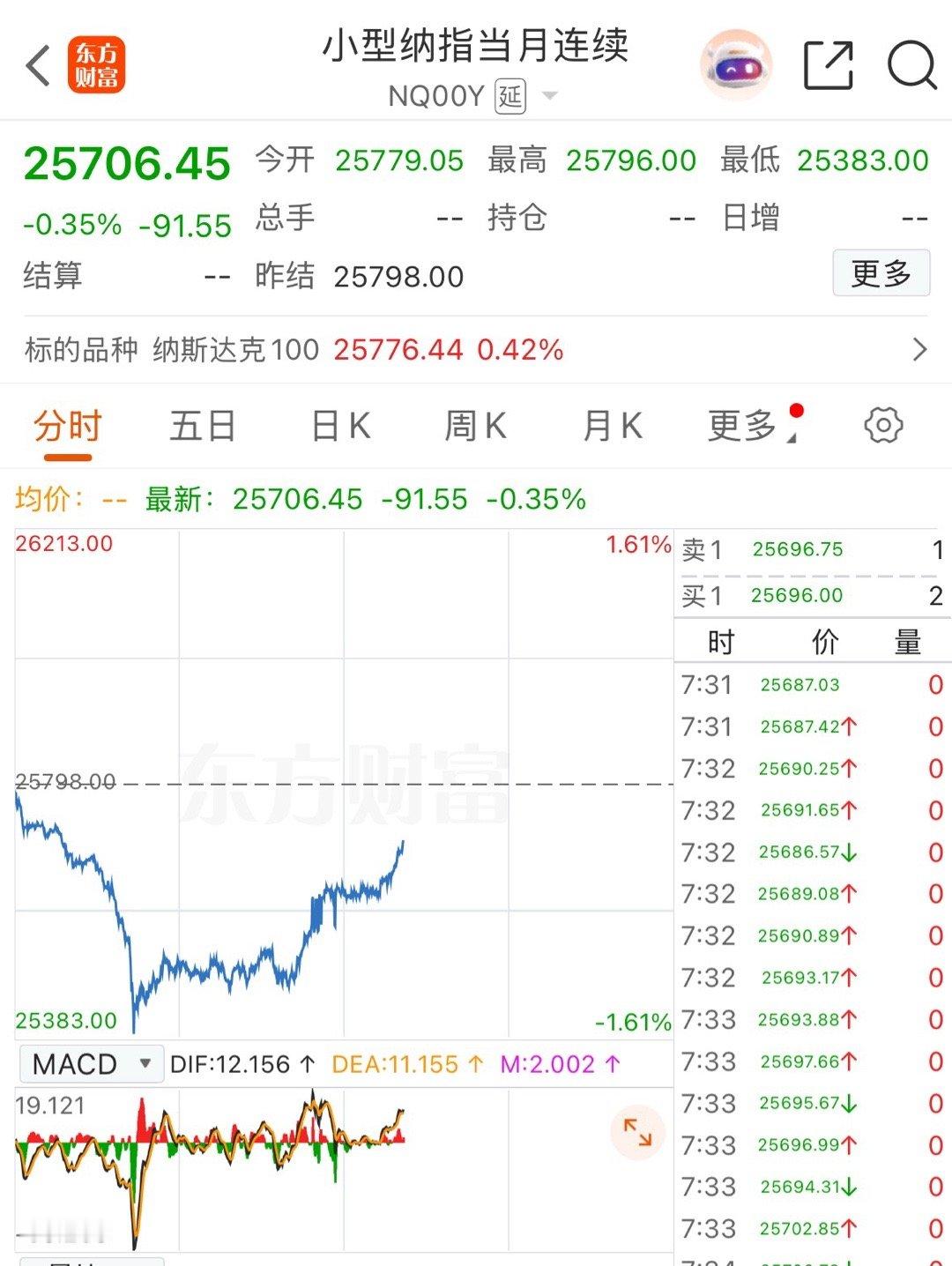The height and width of the screenshot is (1266, 952).
Task: Tap the 卖1 ask price 25696.75
Action: [x=796, y=549]
